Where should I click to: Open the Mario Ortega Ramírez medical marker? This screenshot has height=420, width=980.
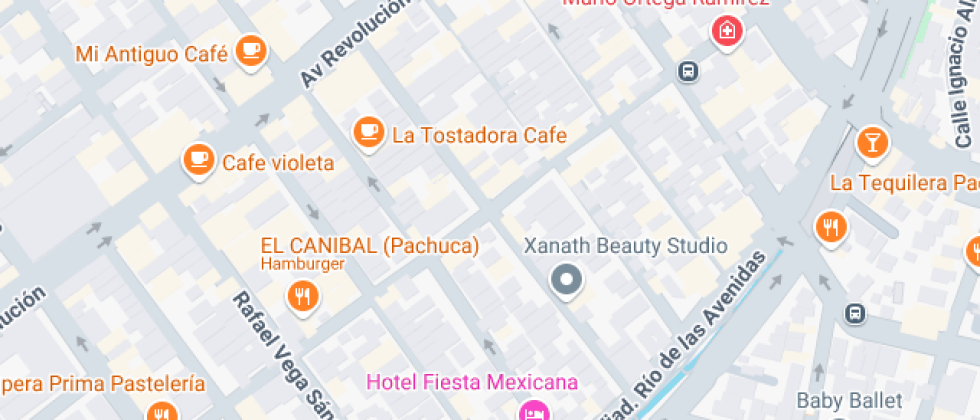726,31
